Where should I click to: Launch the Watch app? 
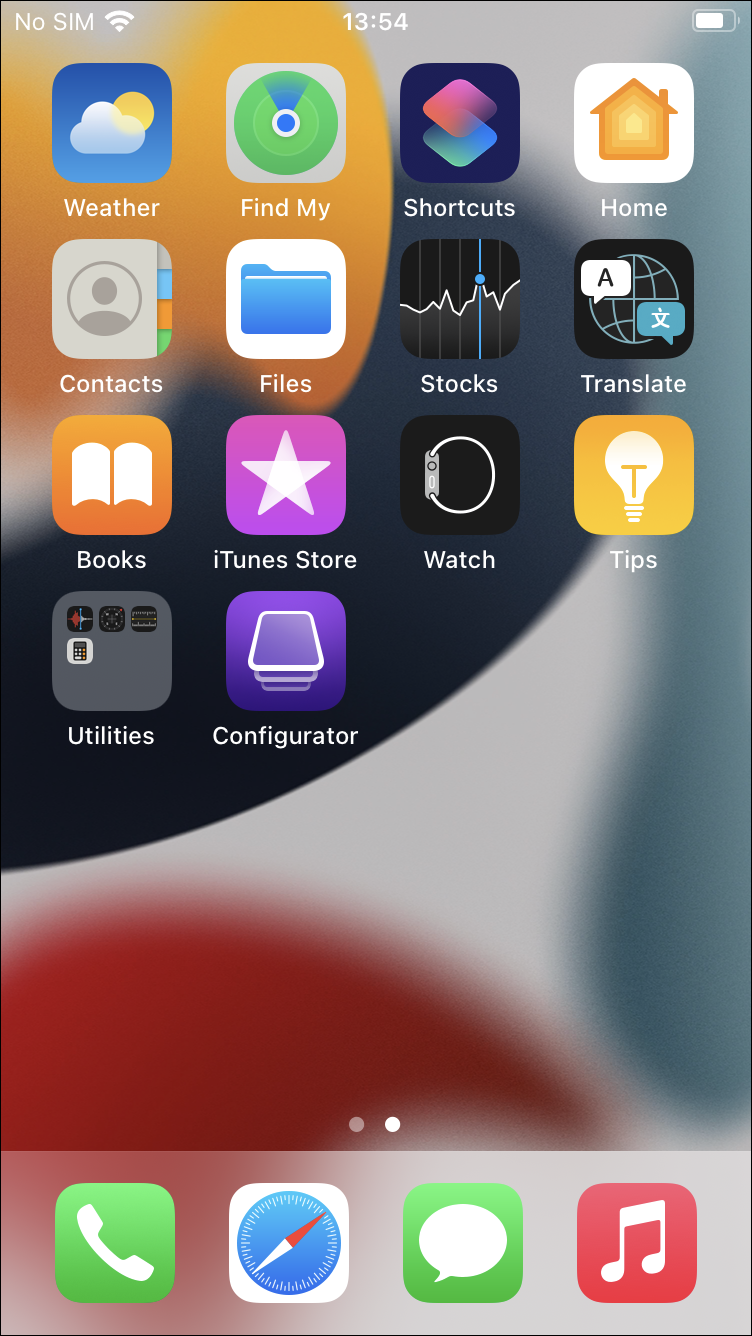(x=460, y=475)
